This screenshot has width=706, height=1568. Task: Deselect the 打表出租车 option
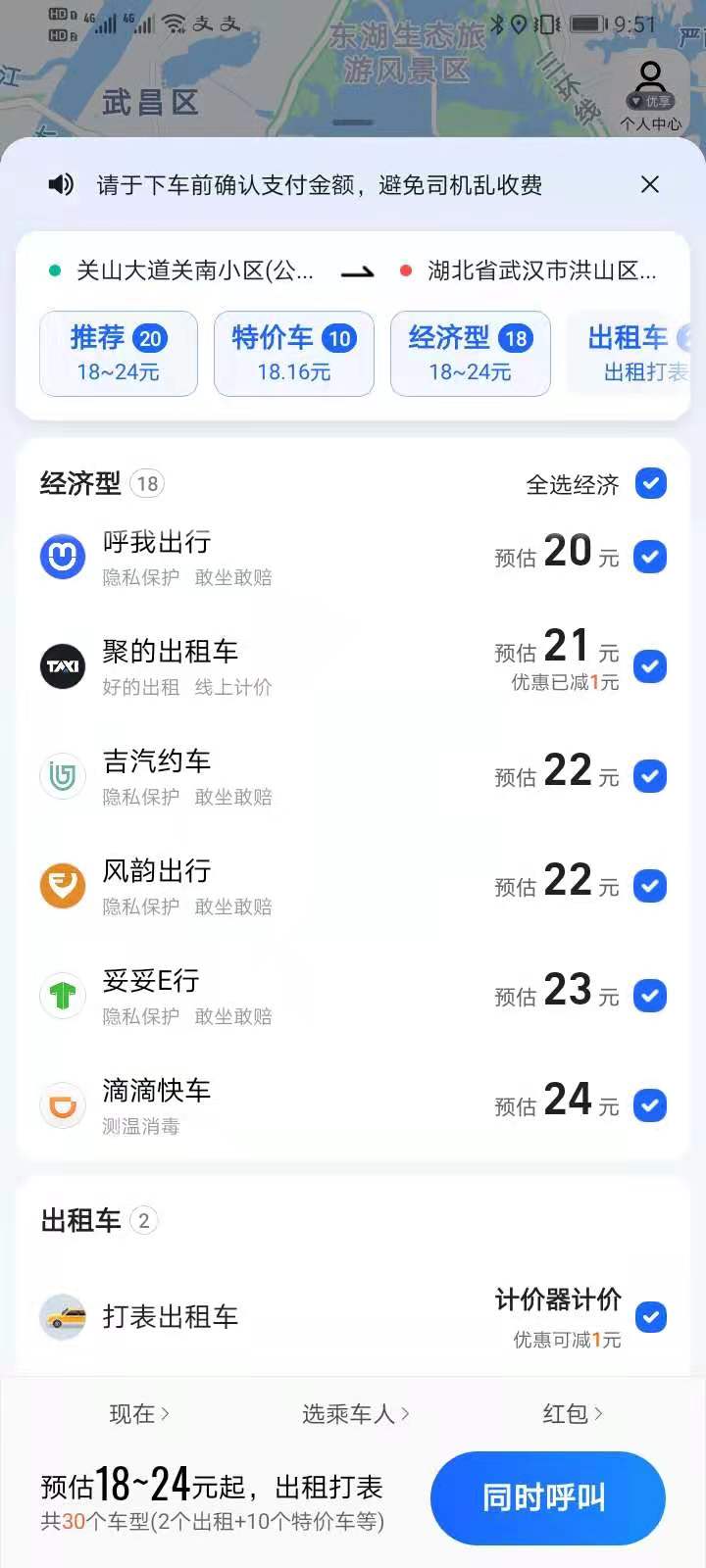[x=650, y=1317]
